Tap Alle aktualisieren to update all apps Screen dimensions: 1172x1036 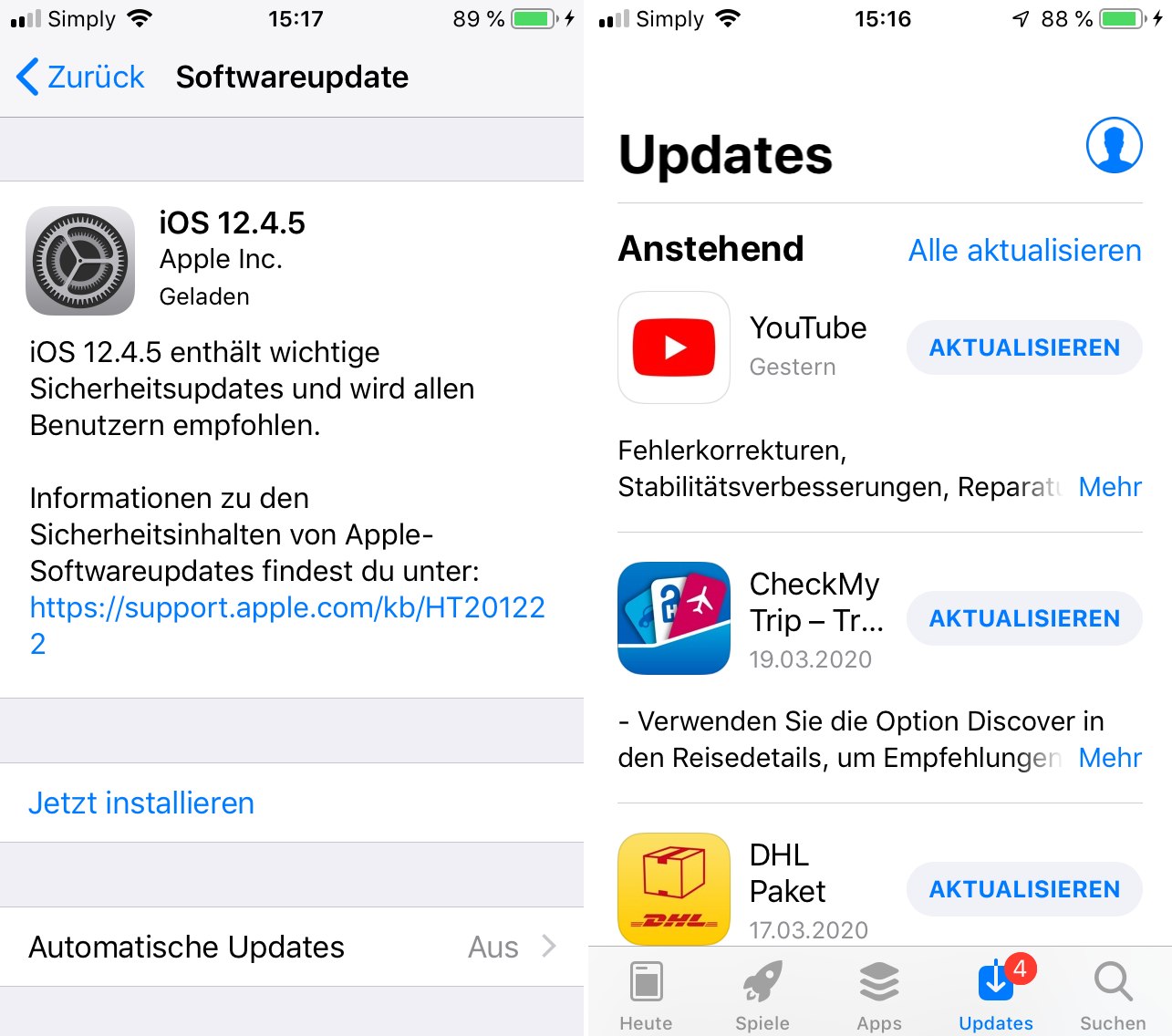pos(1024,251)
